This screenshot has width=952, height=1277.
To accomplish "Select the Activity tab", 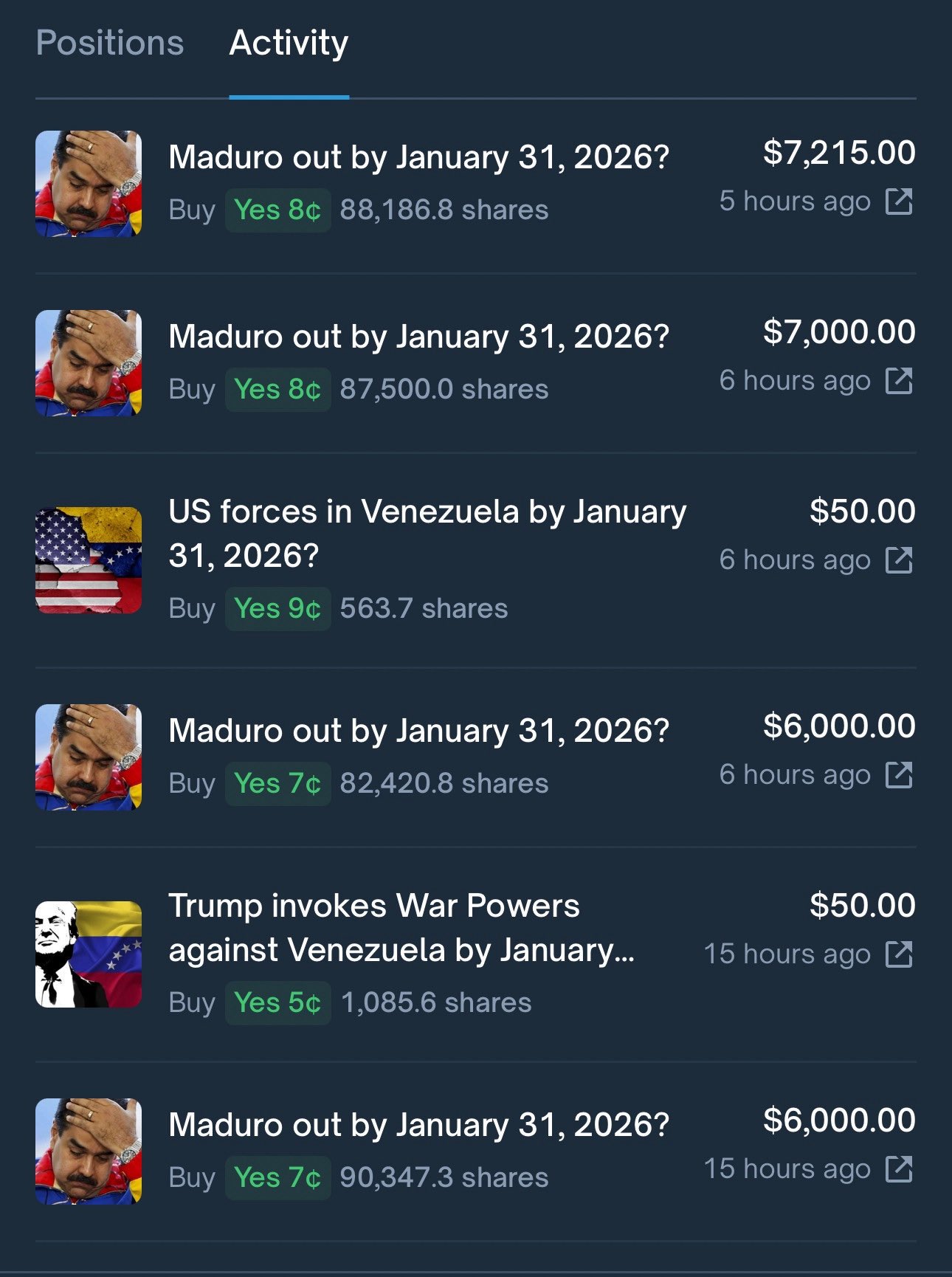I will pos(289,43).
